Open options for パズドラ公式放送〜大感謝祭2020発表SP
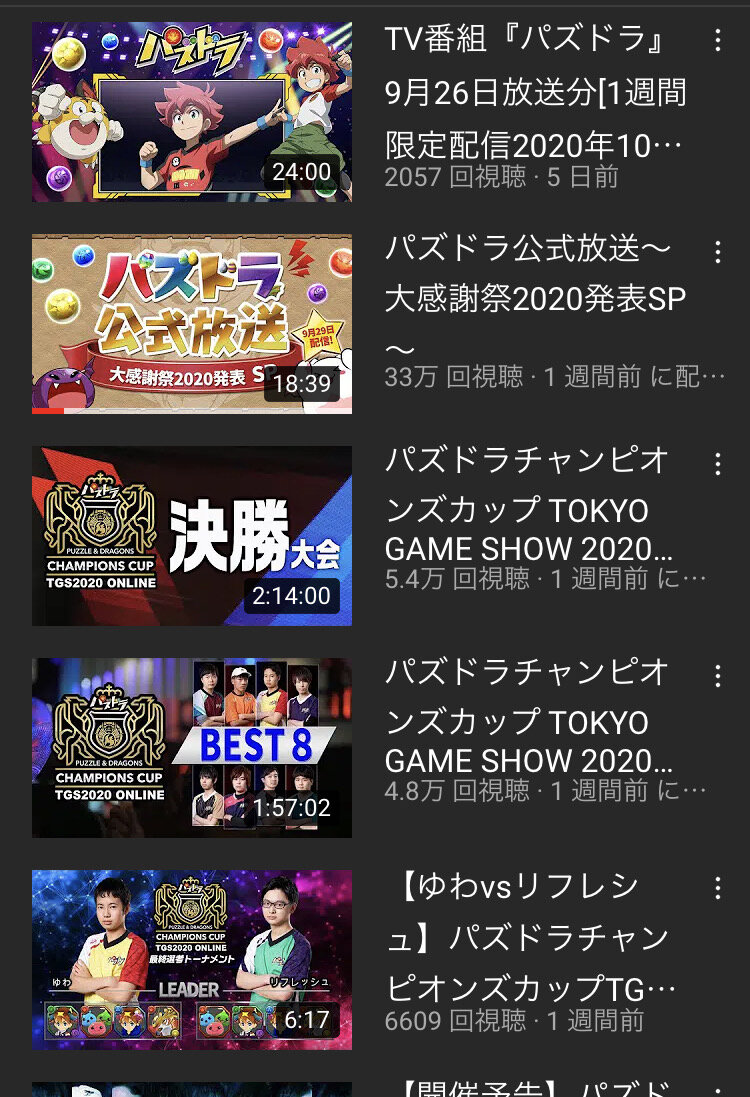 [x=717, y=252]
